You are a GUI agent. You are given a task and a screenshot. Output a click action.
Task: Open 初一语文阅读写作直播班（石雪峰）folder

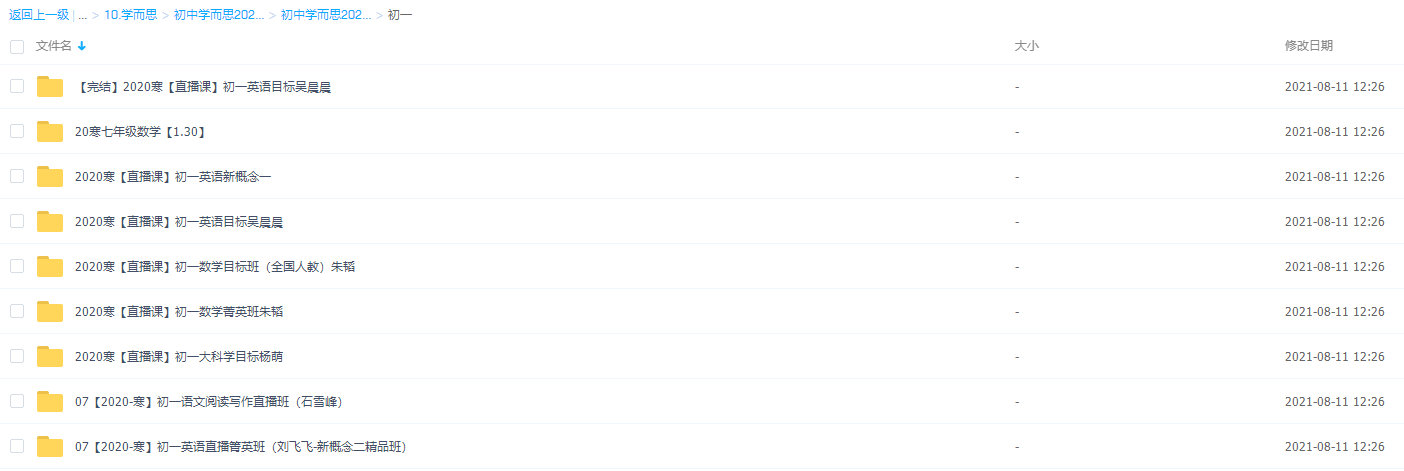[x=209, y=402]
